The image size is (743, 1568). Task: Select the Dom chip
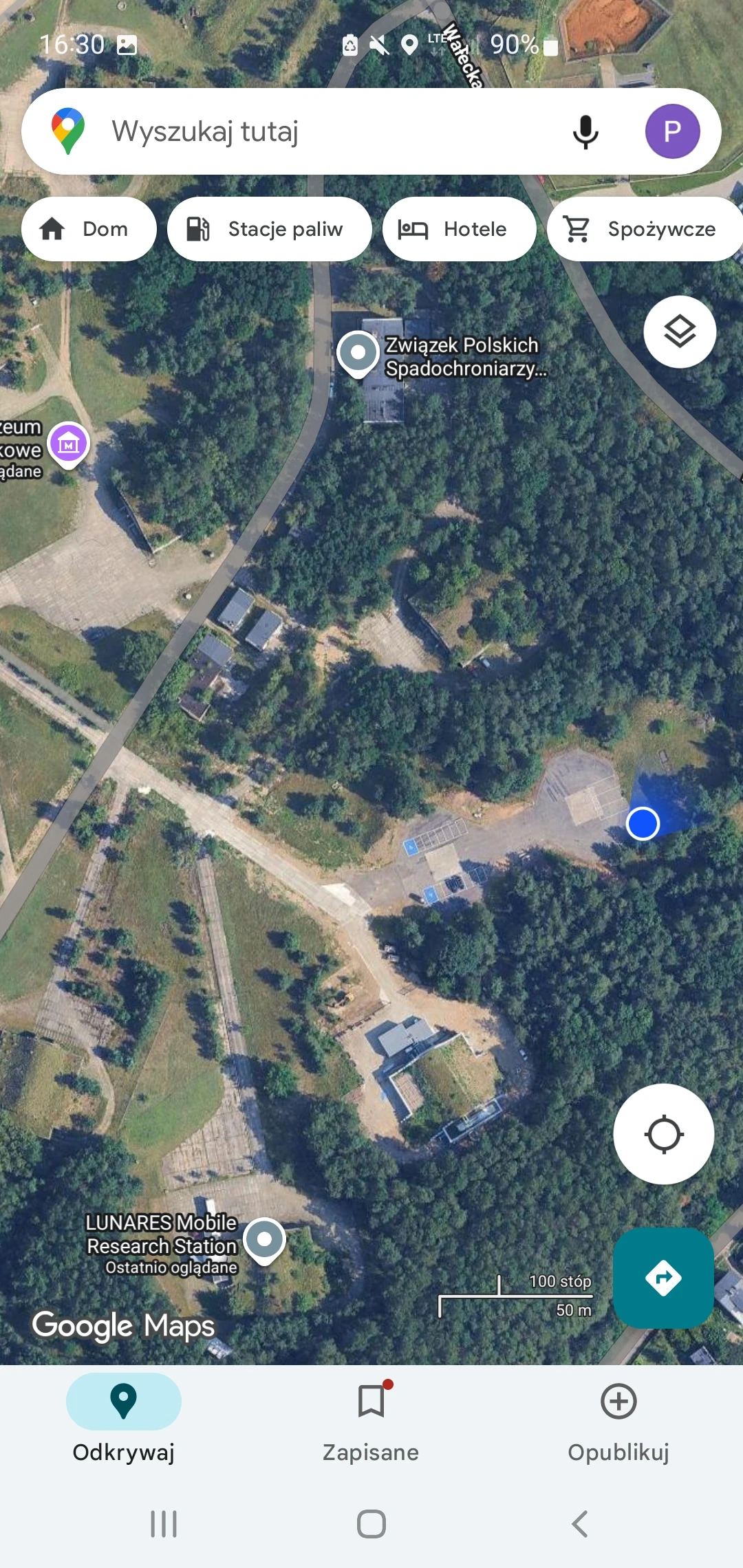click(89, 229)
